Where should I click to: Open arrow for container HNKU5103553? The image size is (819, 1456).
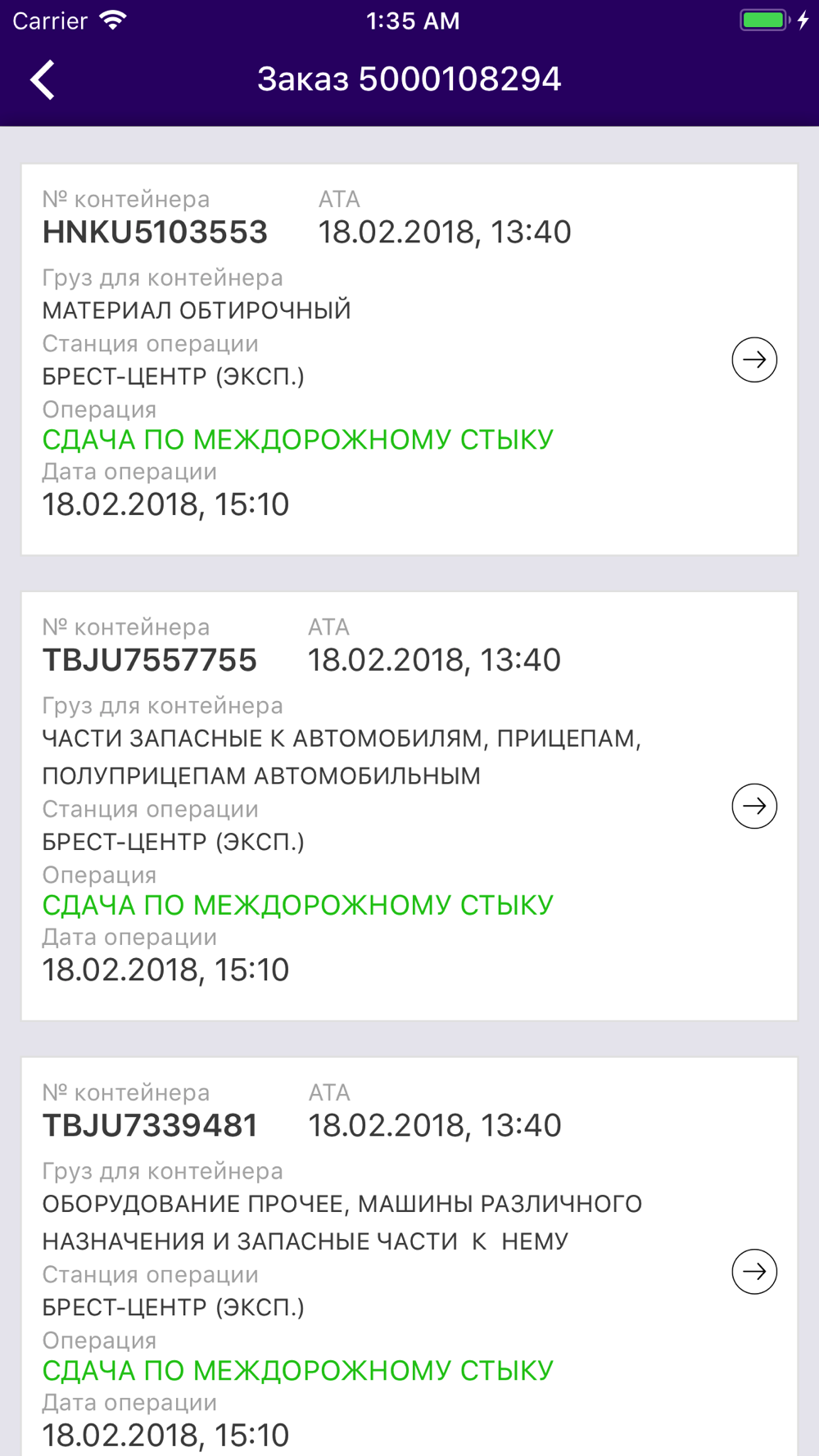tap(754, 359)
